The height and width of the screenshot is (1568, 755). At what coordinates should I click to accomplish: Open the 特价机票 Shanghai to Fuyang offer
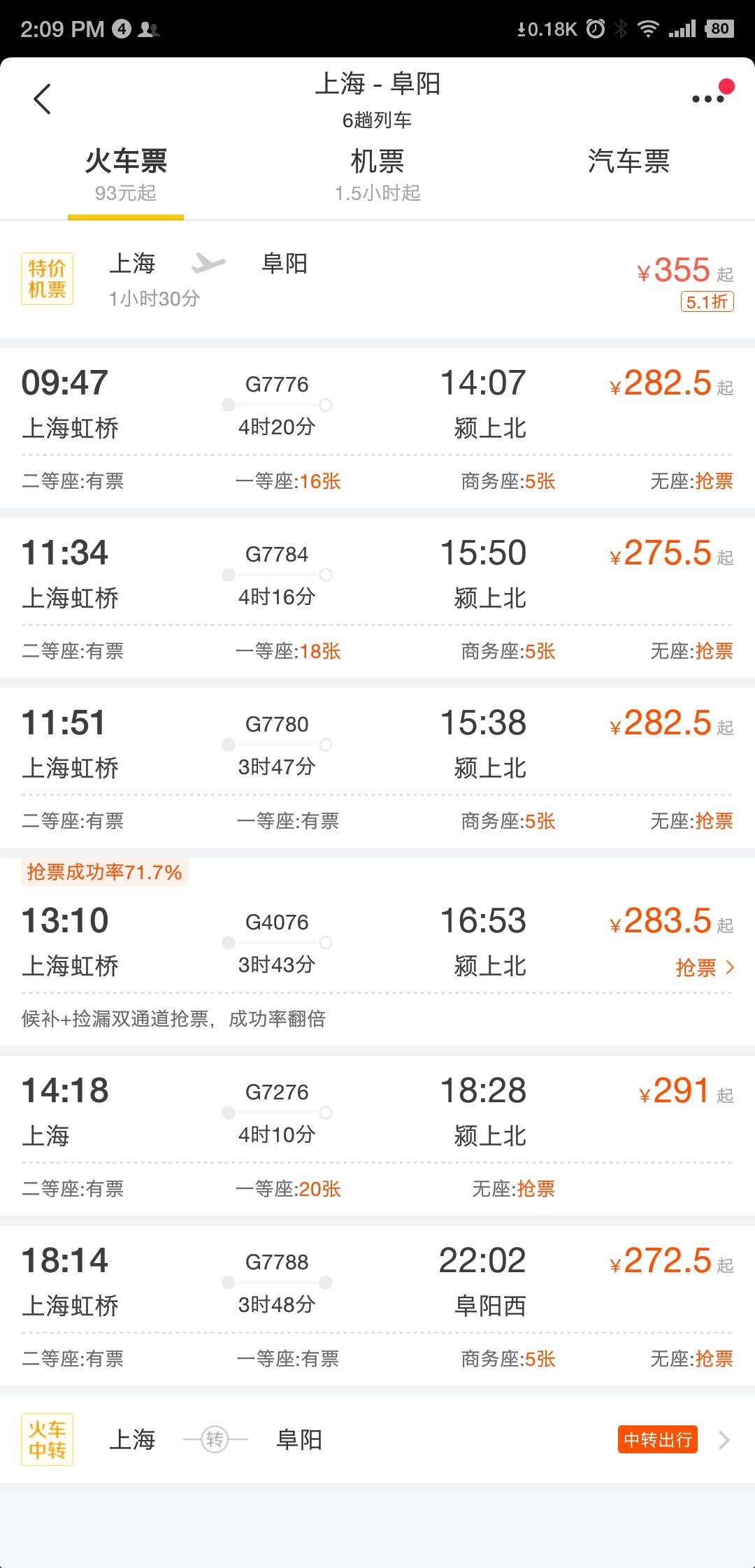[377, 280]
